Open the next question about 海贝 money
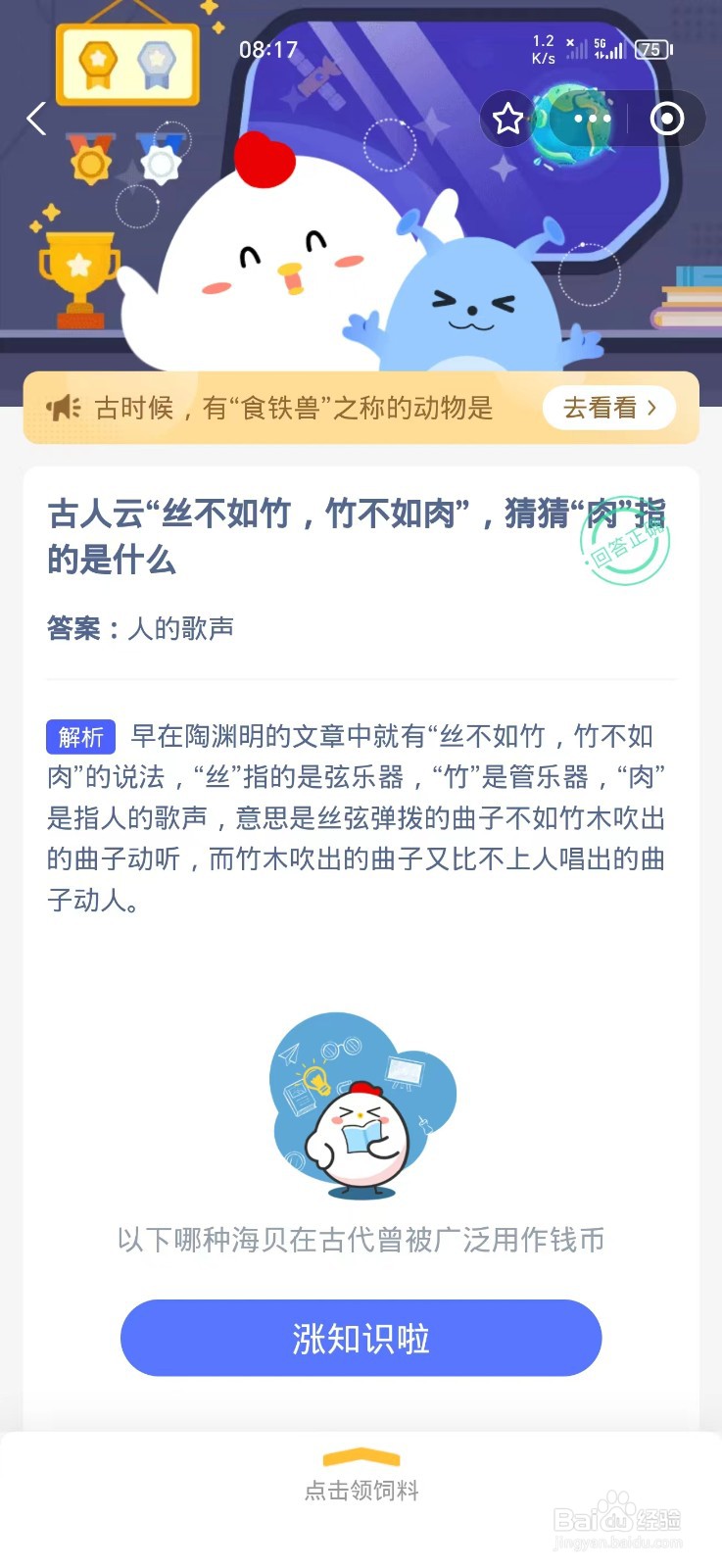The width and height of the screenshot is (722, 1568). click(x=361, y=1240)
